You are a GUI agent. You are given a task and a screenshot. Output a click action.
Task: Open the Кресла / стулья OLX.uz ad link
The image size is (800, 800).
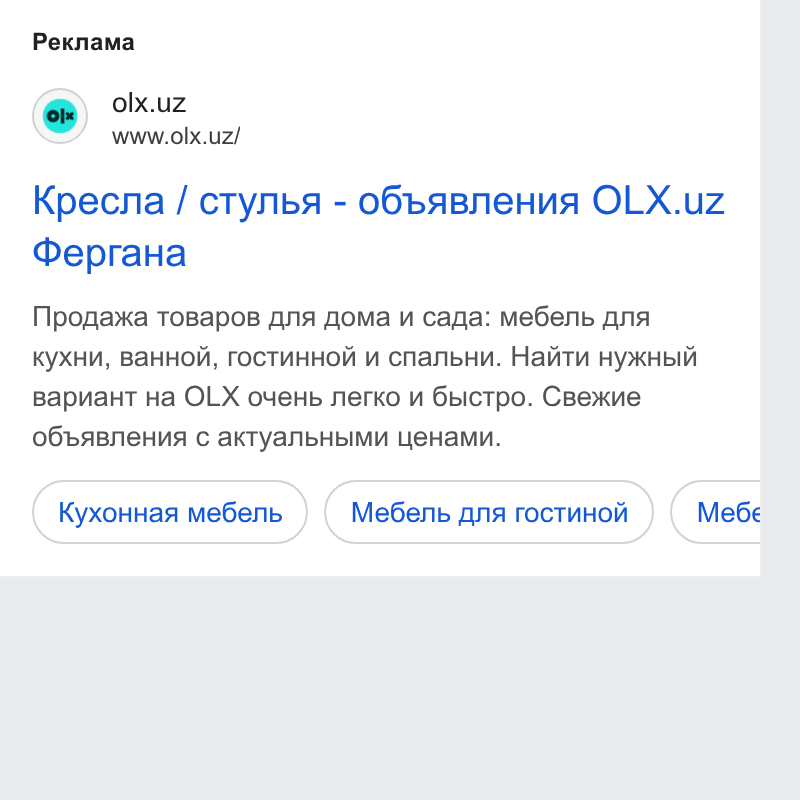coord(378,226)
